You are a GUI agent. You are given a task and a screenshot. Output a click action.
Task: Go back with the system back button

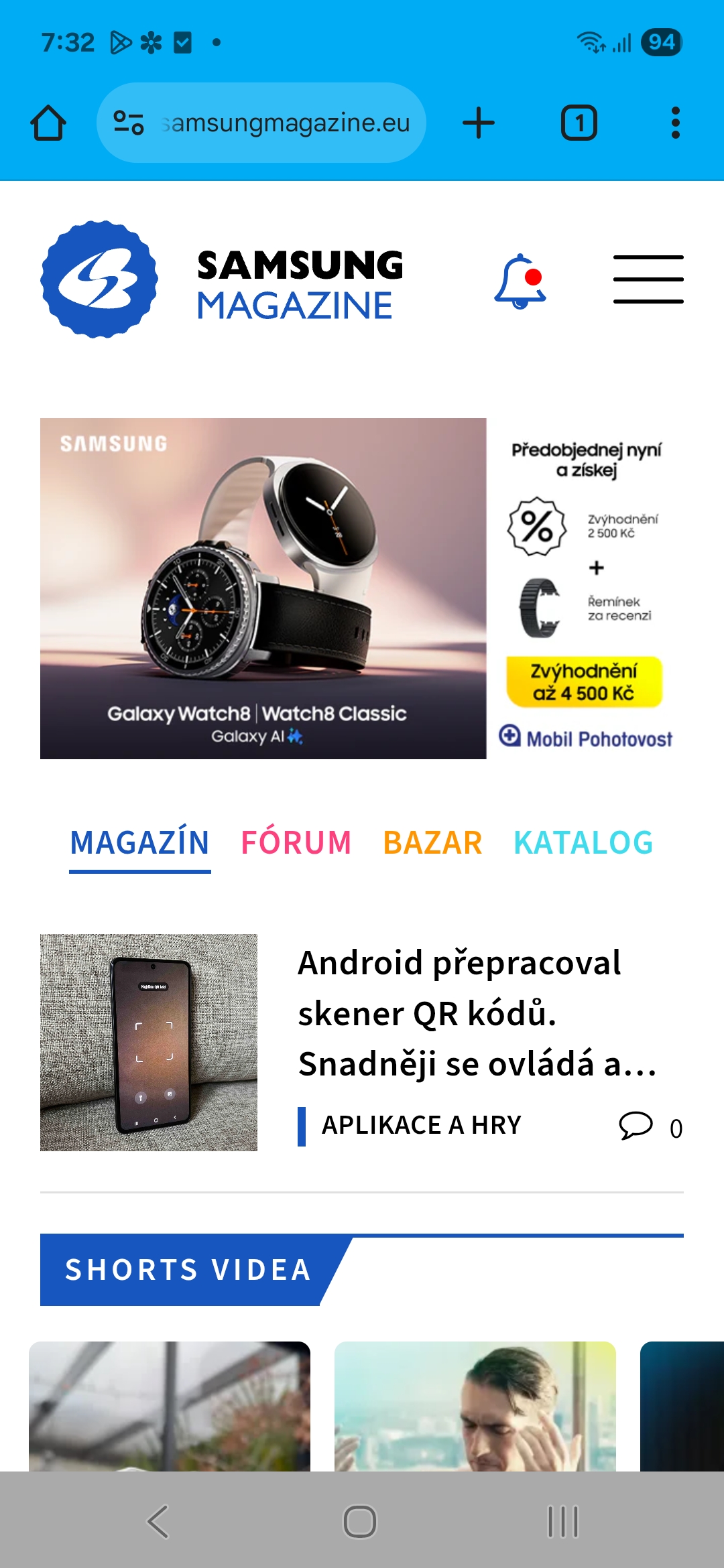(x=158, y=1521)
